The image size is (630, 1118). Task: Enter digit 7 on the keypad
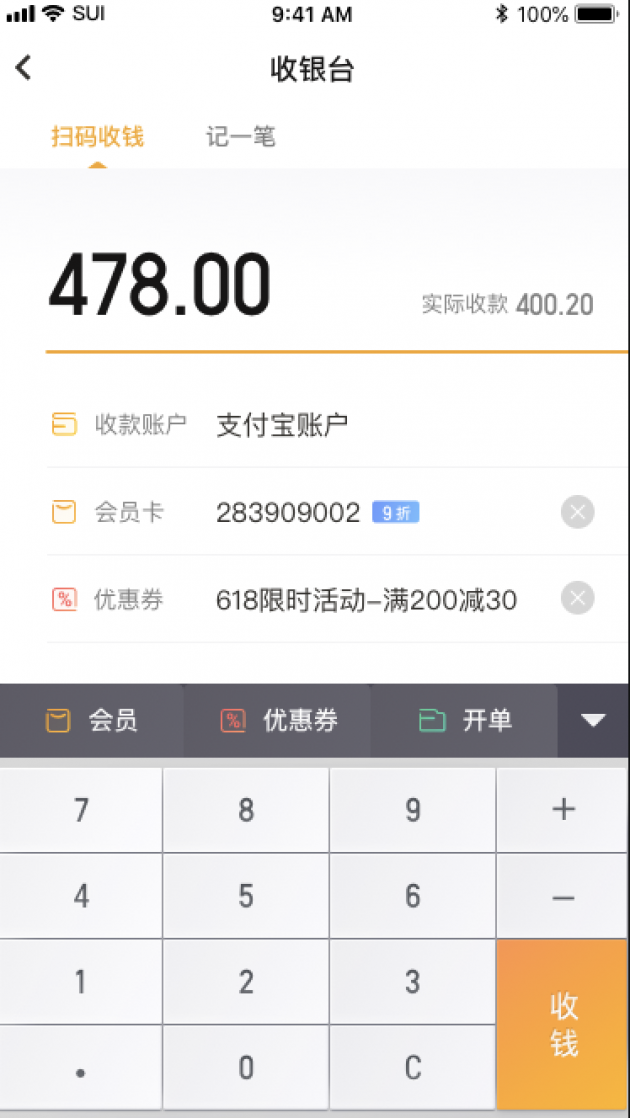(x=81, y=810)
